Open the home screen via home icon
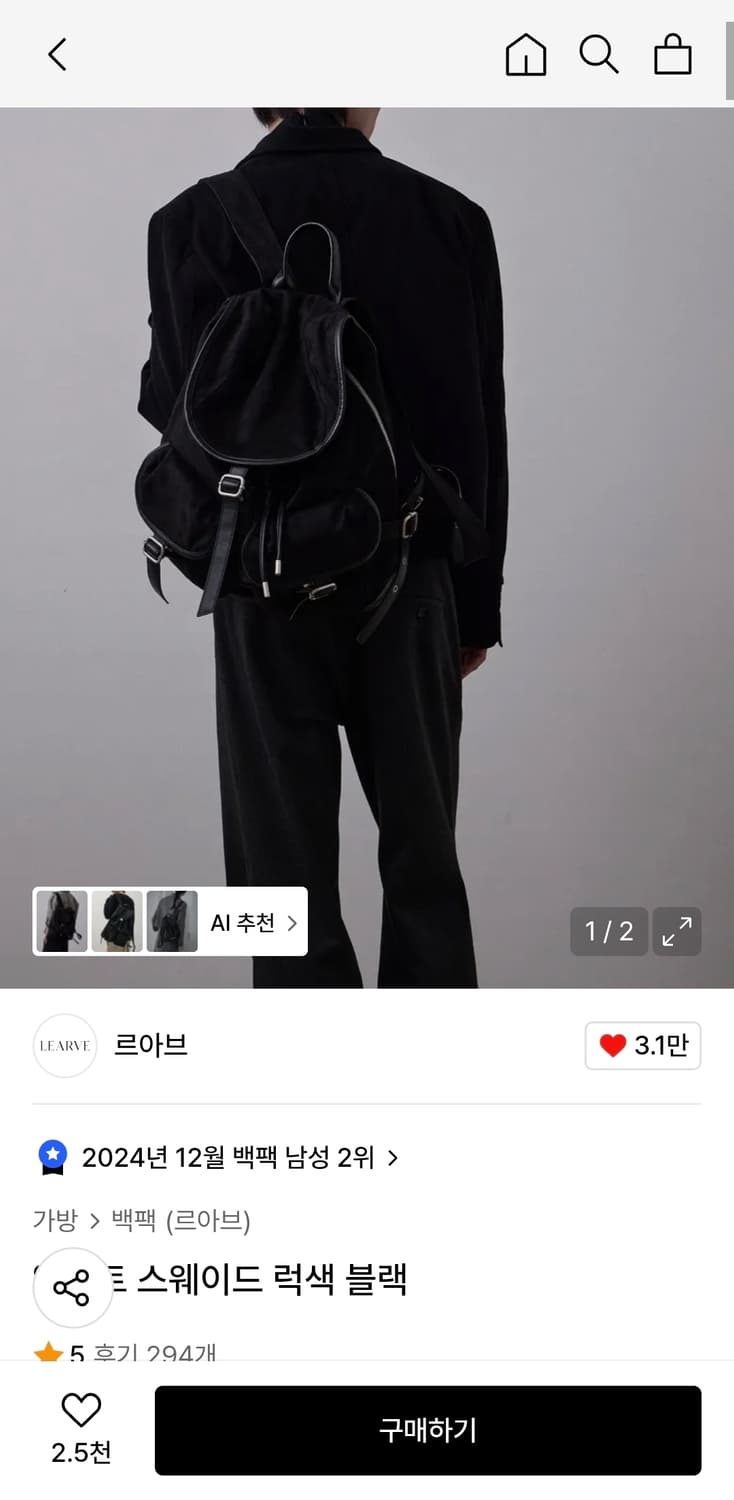The image size is (734, 1500). [x=525, y=55]
